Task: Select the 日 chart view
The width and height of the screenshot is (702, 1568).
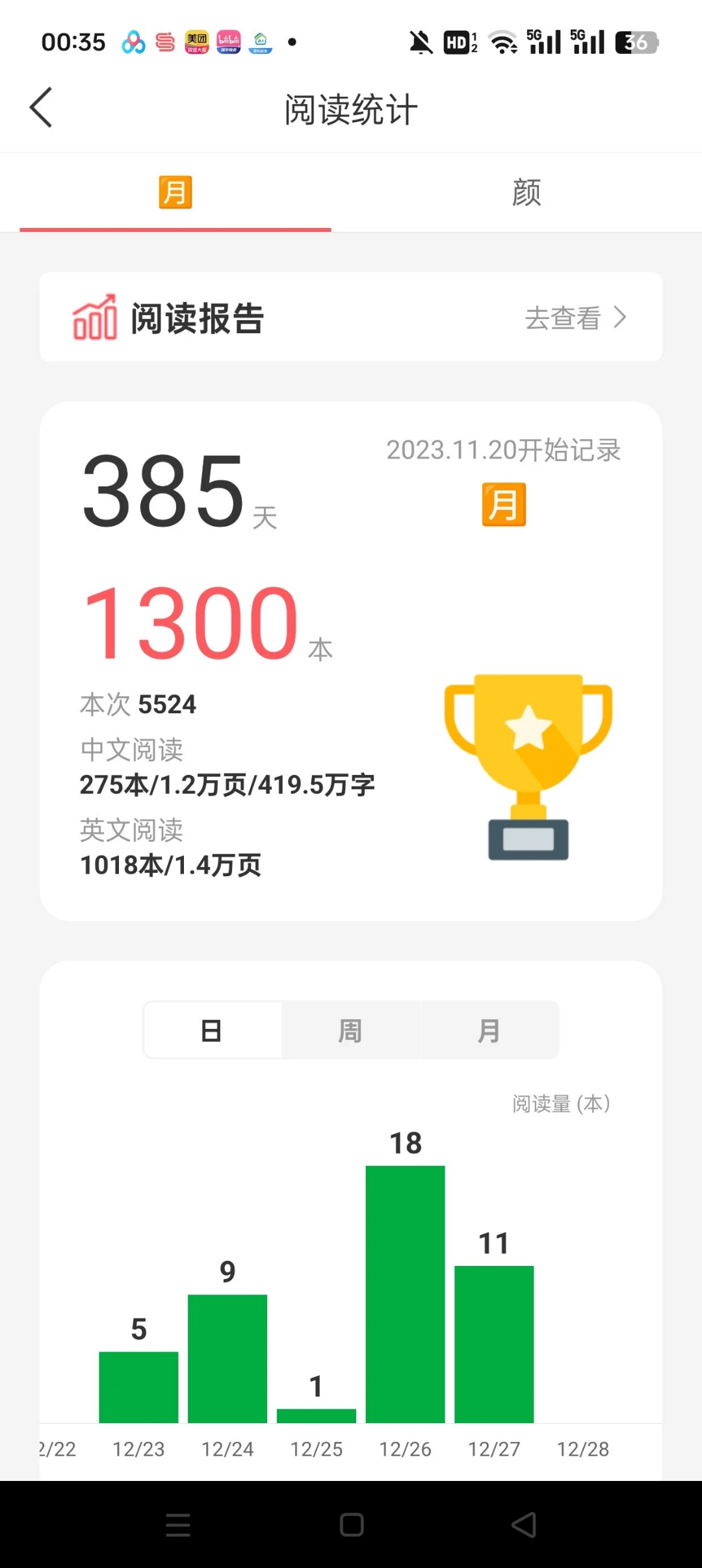Action: point(212,1031)
